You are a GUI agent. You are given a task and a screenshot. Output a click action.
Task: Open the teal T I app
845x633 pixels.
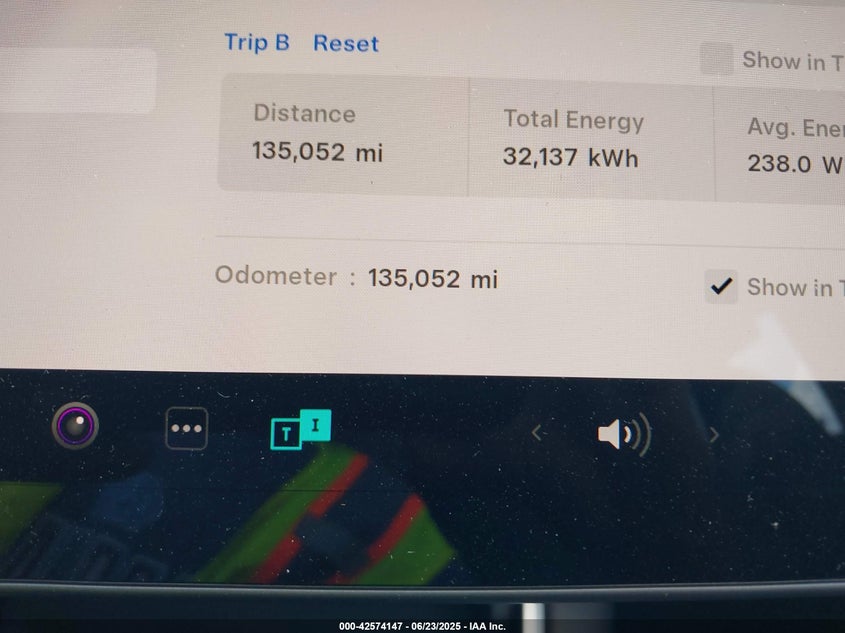click(300, 429)
